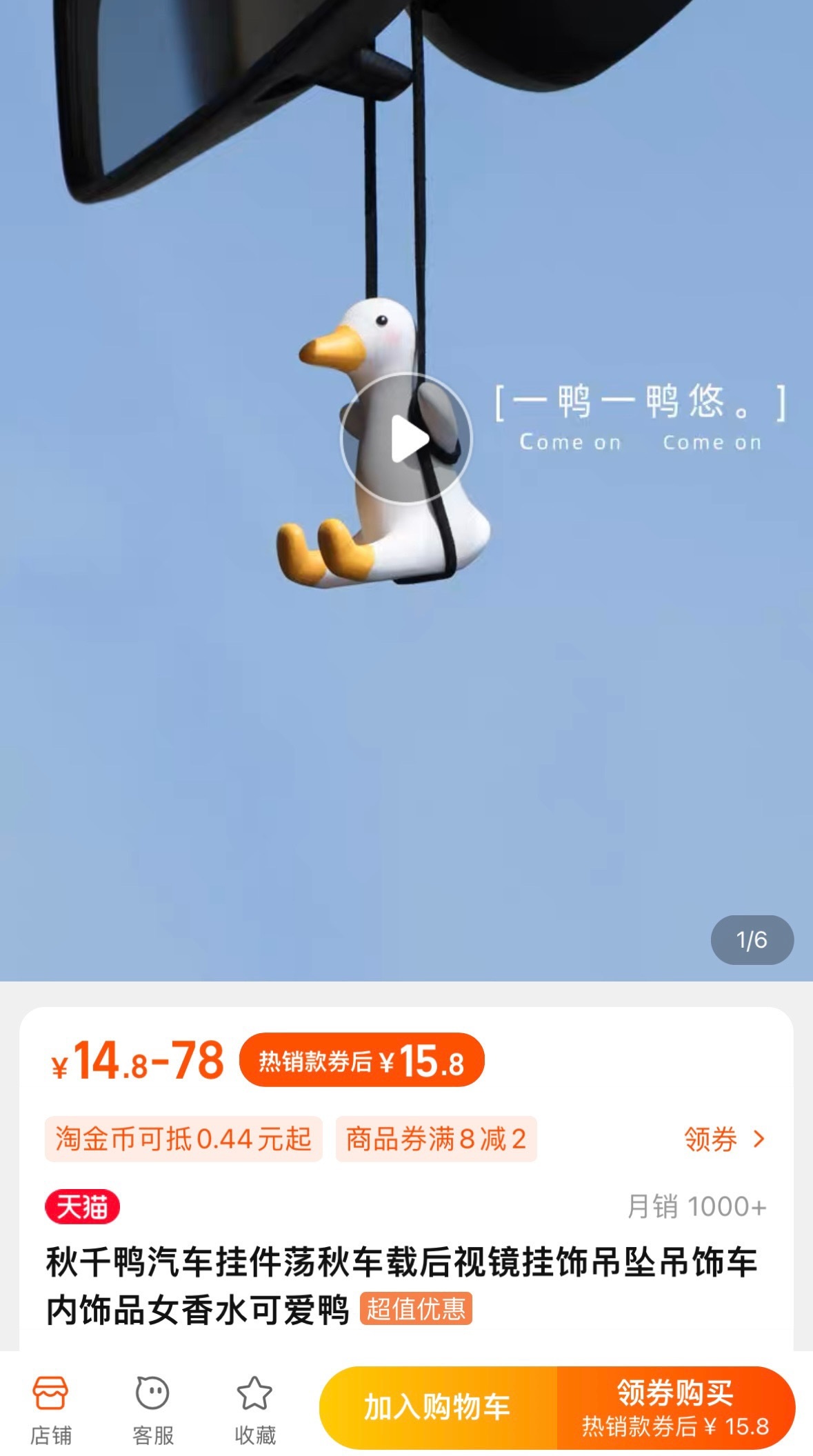Tap 加入购物车 to add to cart
This screenshot has height=1456, width=813.
coord(438,1407)
